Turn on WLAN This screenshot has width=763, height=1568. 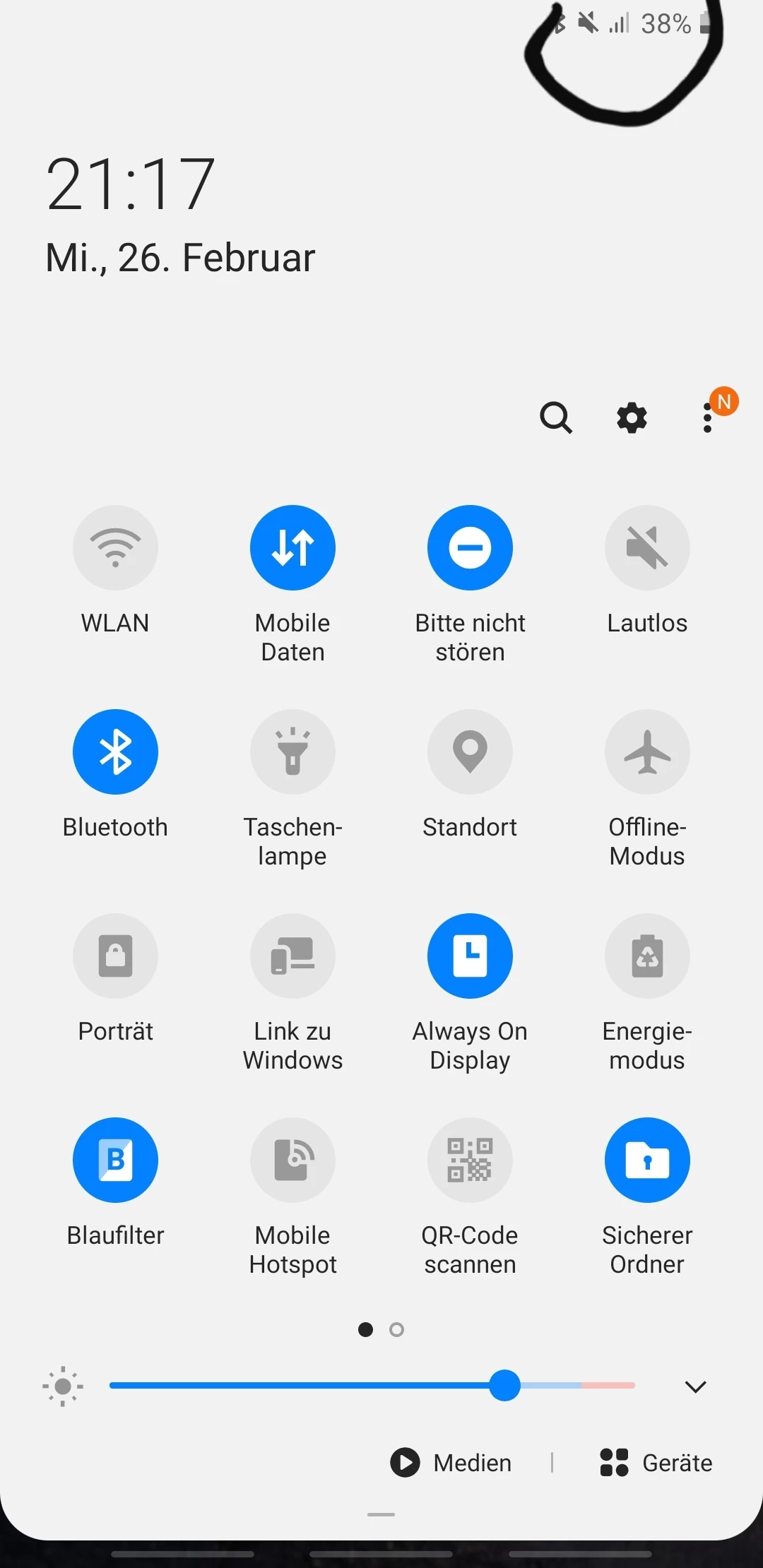115,547
